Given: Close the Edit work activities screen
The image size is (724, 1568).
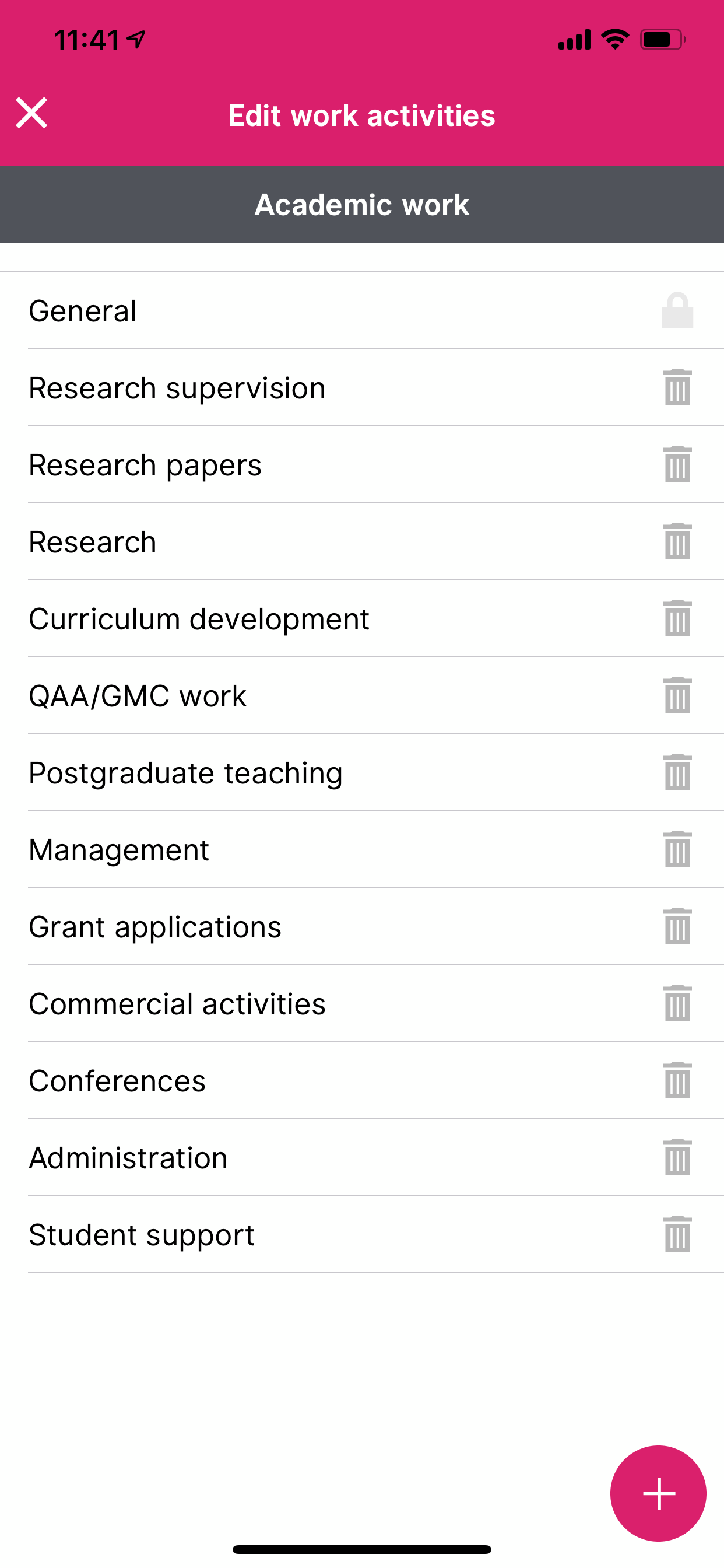Looking at the screenshot, I should point(31,113).
